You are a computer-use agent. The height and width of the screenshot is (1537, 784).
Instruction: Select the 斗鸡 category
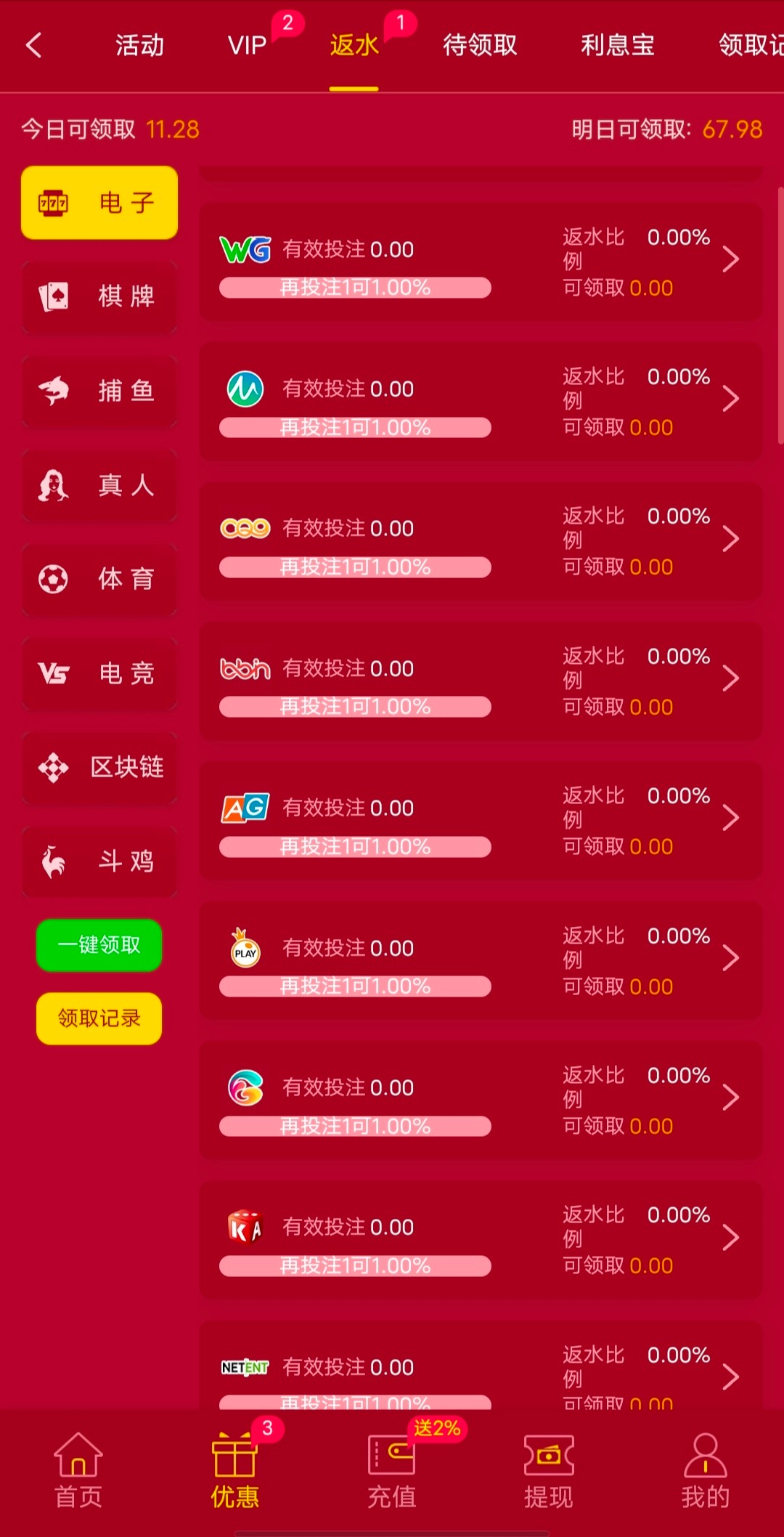point(99,861)
